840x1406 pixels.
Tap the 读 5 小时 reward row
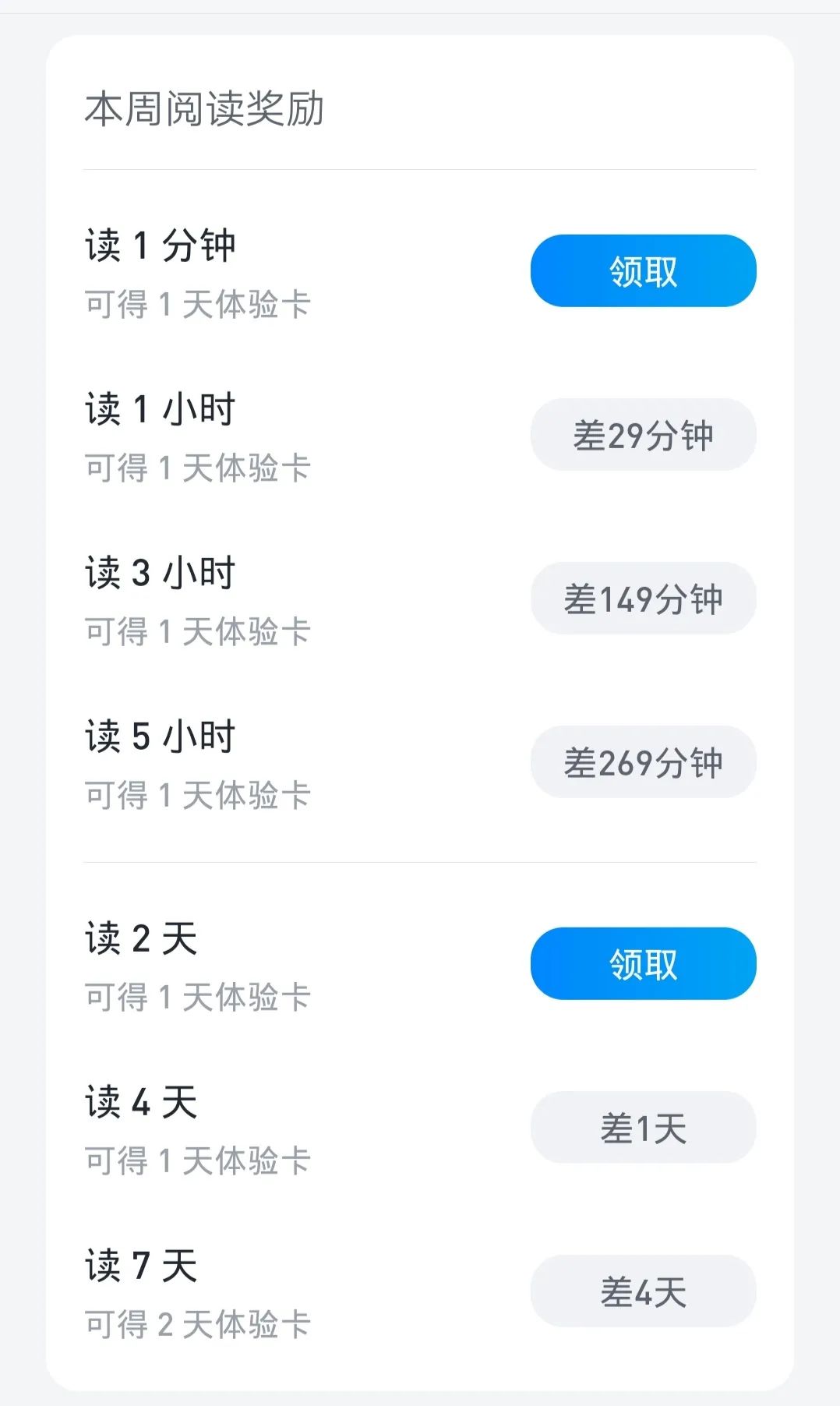[160, 733]
